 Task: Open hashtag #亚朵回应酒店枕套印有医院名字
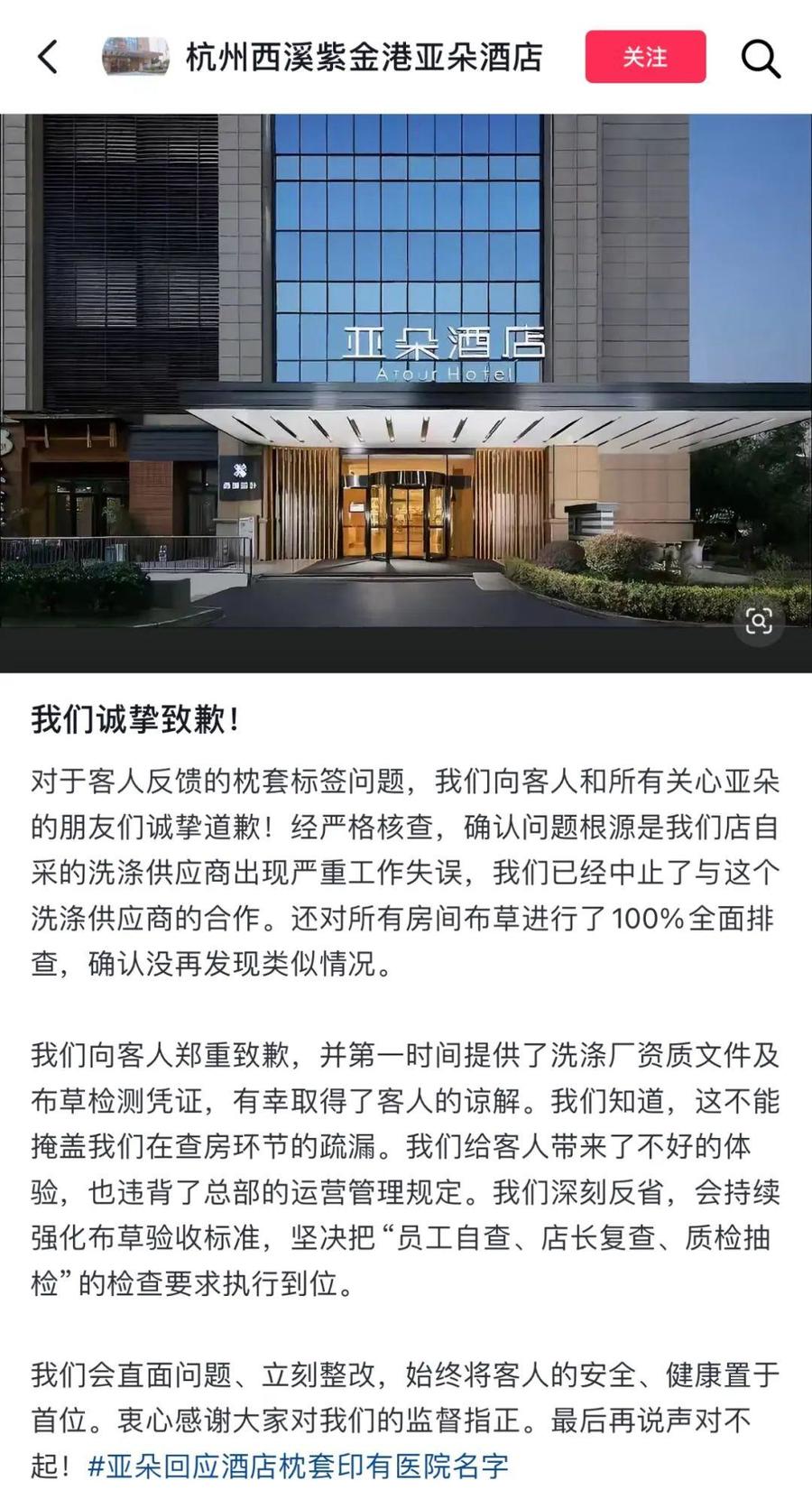(x=299, y=1466)
